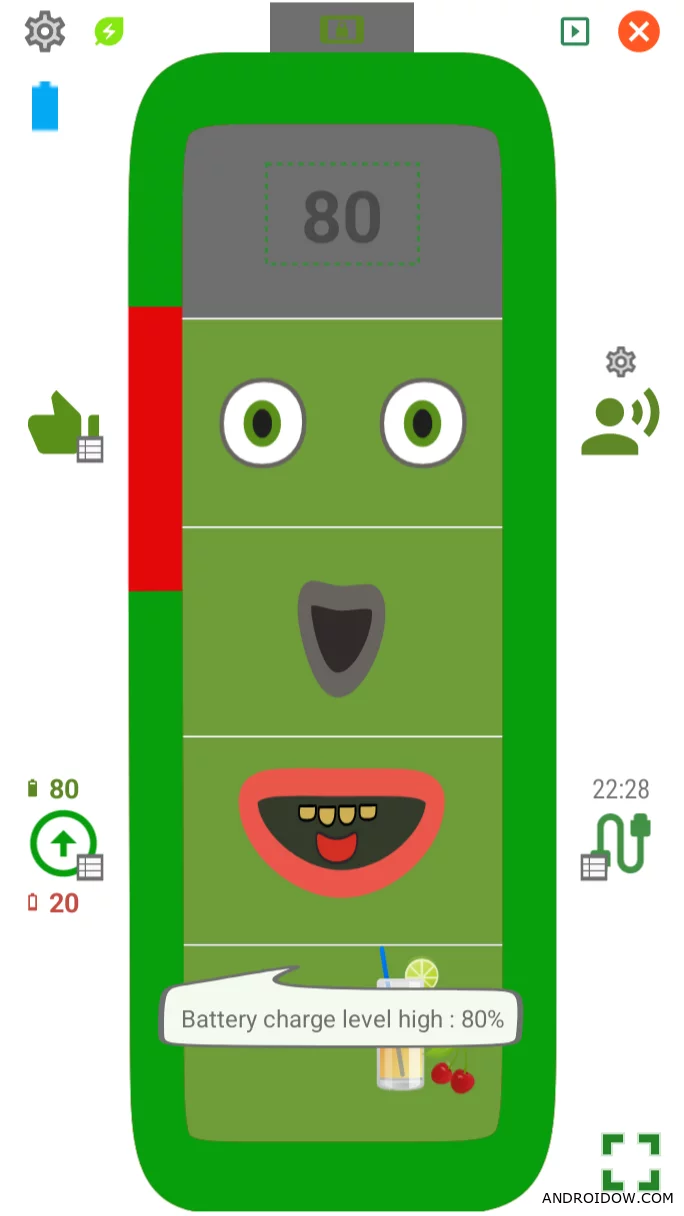
Task: Tap the 80 battery level box
Action: pos(342,215)
